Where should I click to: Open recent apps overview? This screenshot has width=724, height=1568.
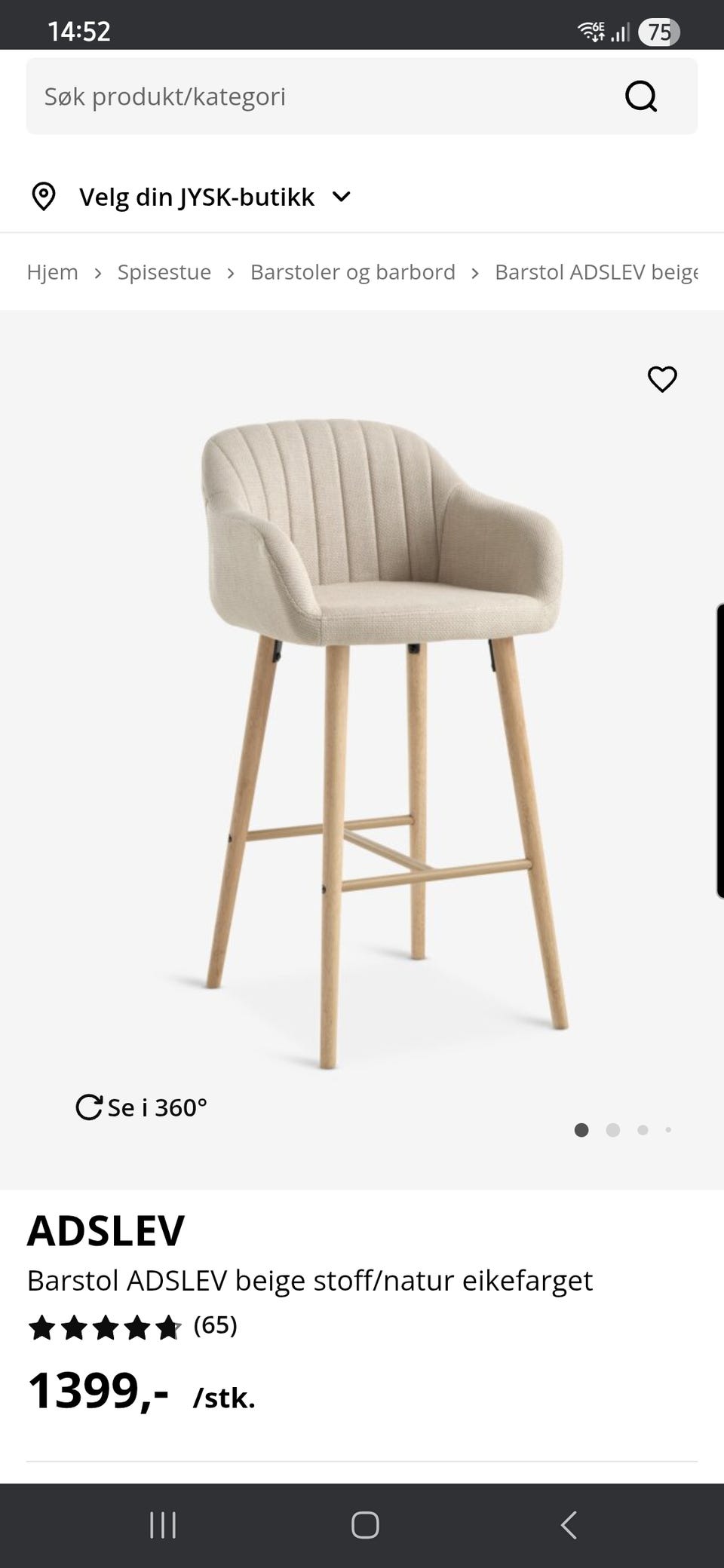[163, 1525]
